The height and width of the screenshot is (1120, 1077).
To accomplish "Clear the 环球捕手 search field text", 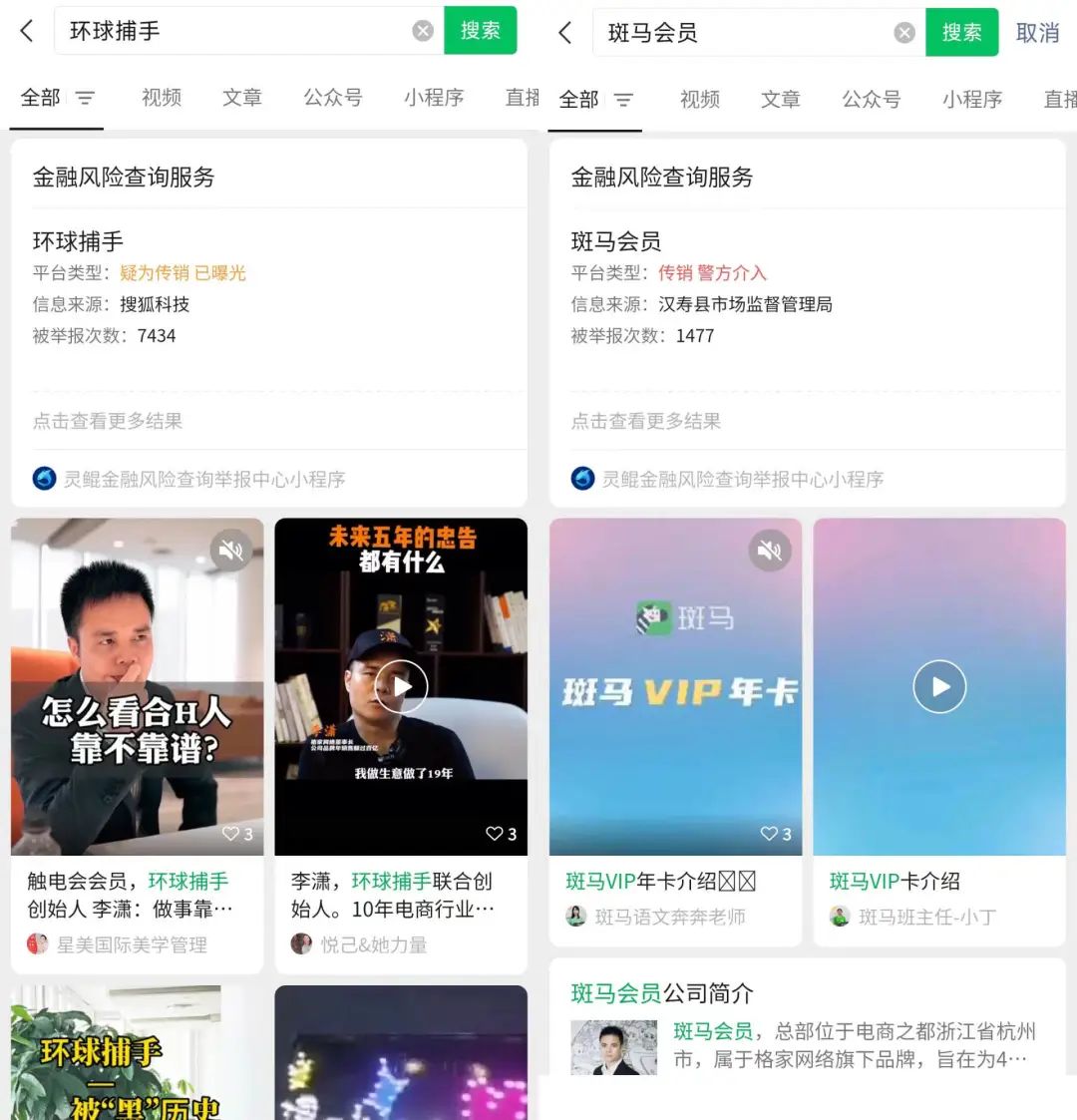I will click(x=423, y=31).
